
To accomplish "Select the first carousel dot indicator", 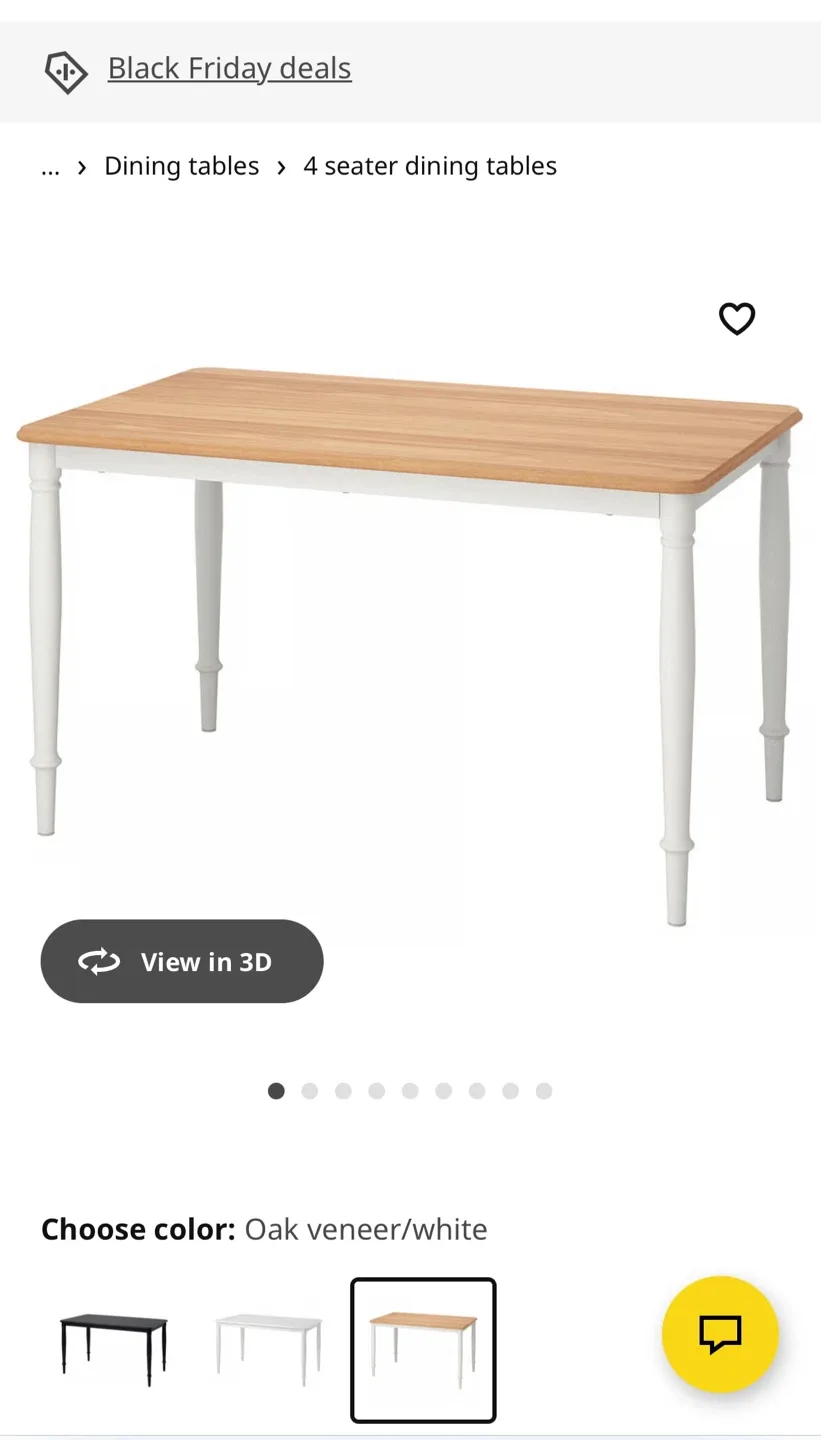I will [276, 1091].
